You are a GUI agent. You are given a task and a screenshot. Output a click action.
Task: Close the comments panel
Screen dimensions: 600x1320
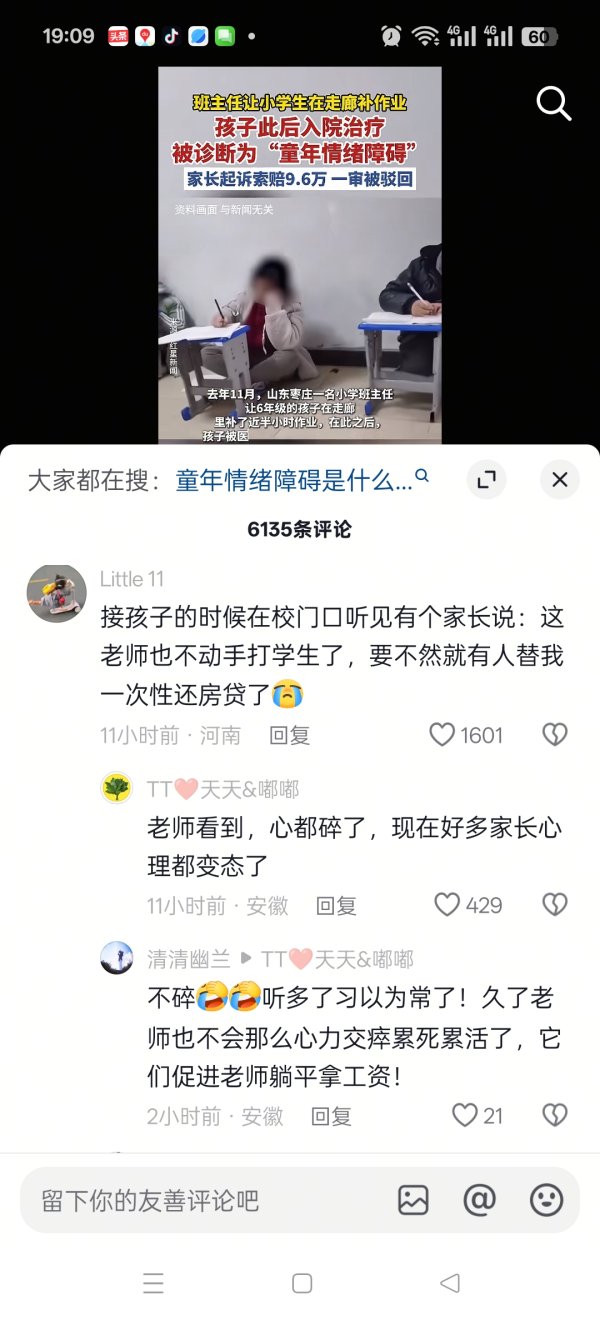click(559, 480)
